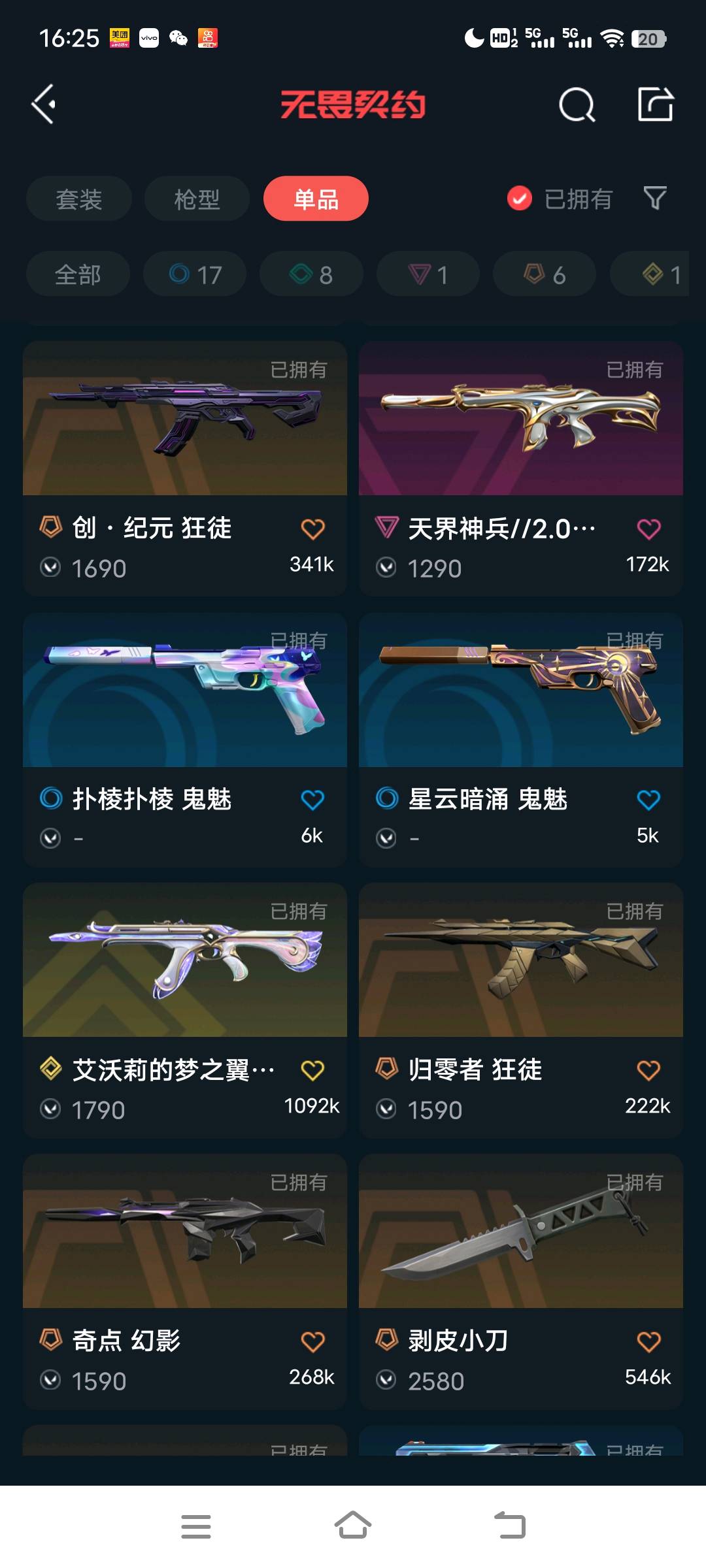Go back using the top-left arrow
Viewport: 706px width, 1568px height.
pos(44,105)
